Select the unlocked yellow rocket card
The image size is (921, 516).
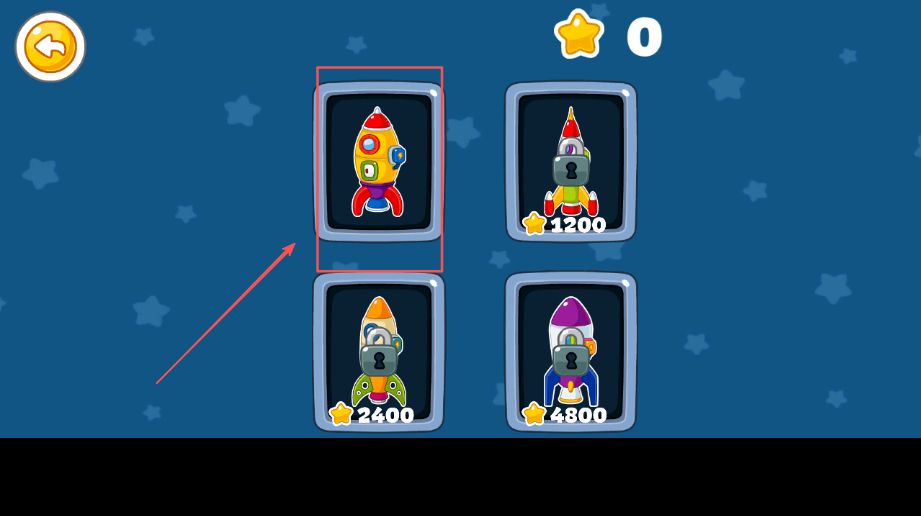click(378, 162)
